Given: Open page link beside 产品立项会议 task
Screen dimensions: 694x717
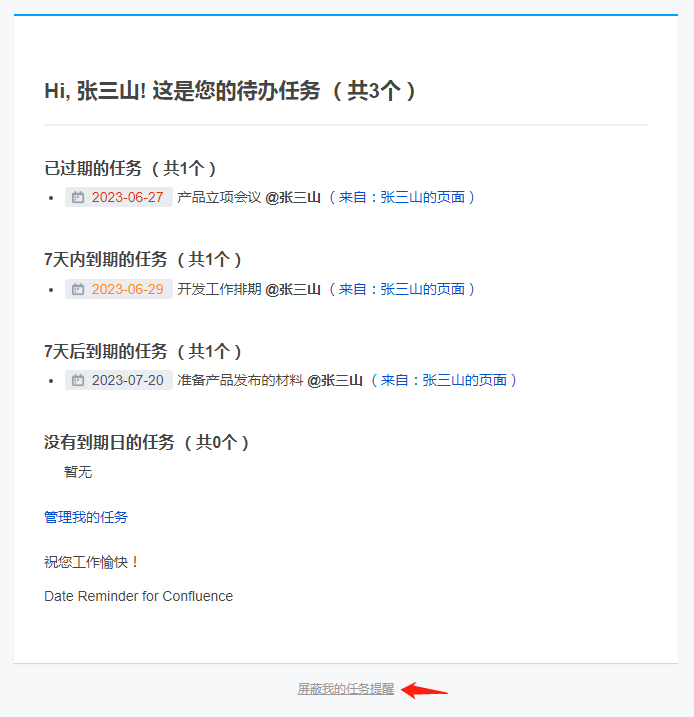Looking at the screenshot, I should (x=422, y=197).
